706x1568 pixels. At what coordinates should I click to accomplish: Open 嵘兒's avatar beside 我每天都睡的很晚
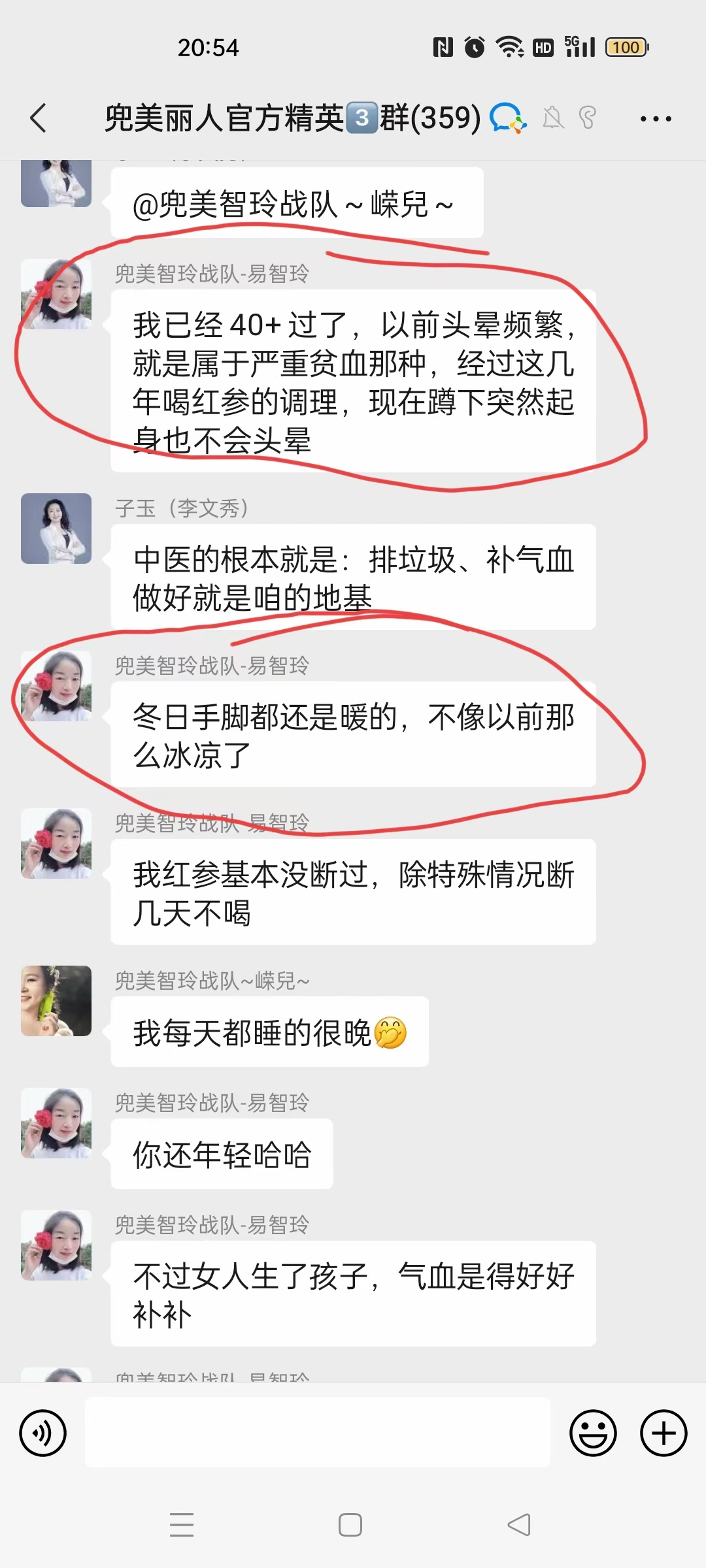[56, 1000]
